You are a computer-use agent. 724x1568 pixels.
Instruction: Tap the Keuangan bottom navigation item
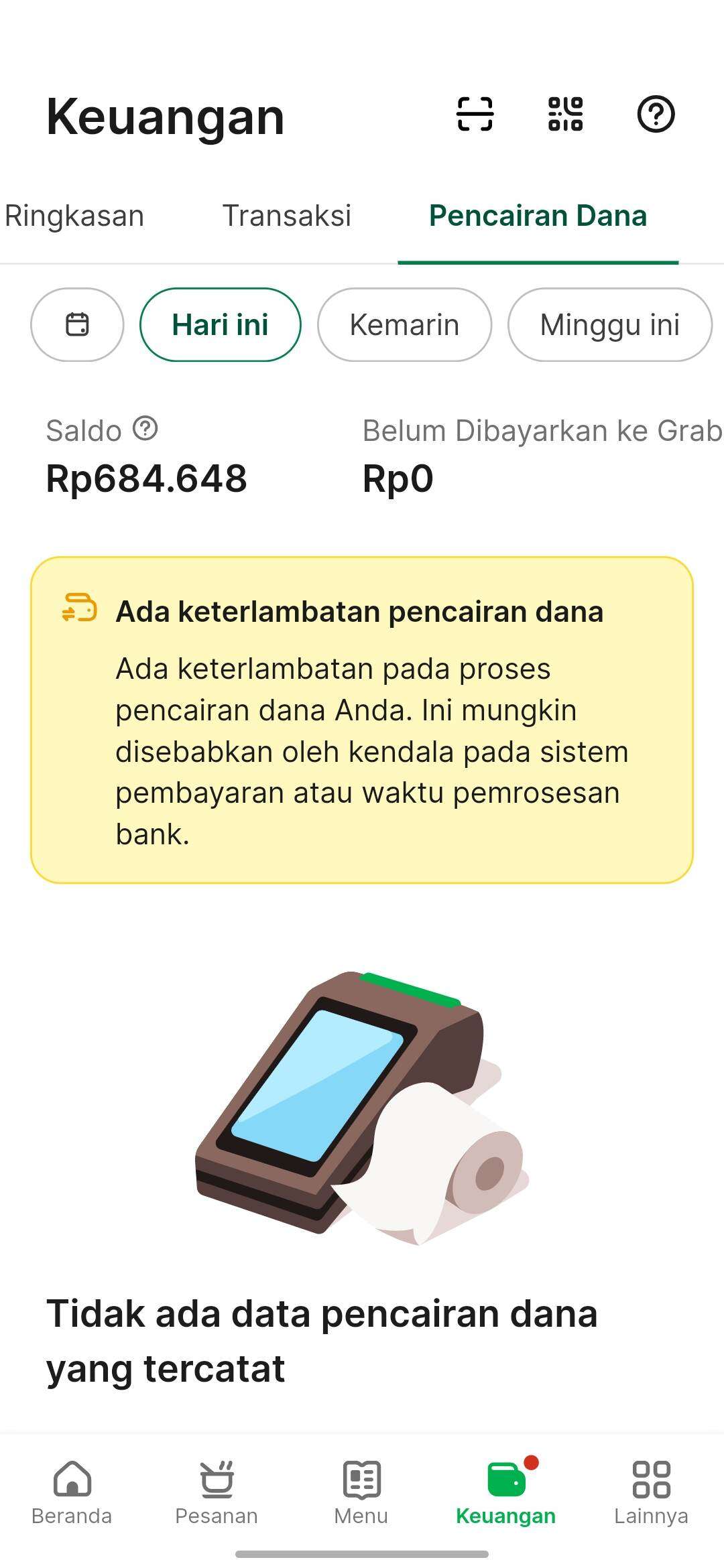pyautogui.click(x=506, y=1492)
